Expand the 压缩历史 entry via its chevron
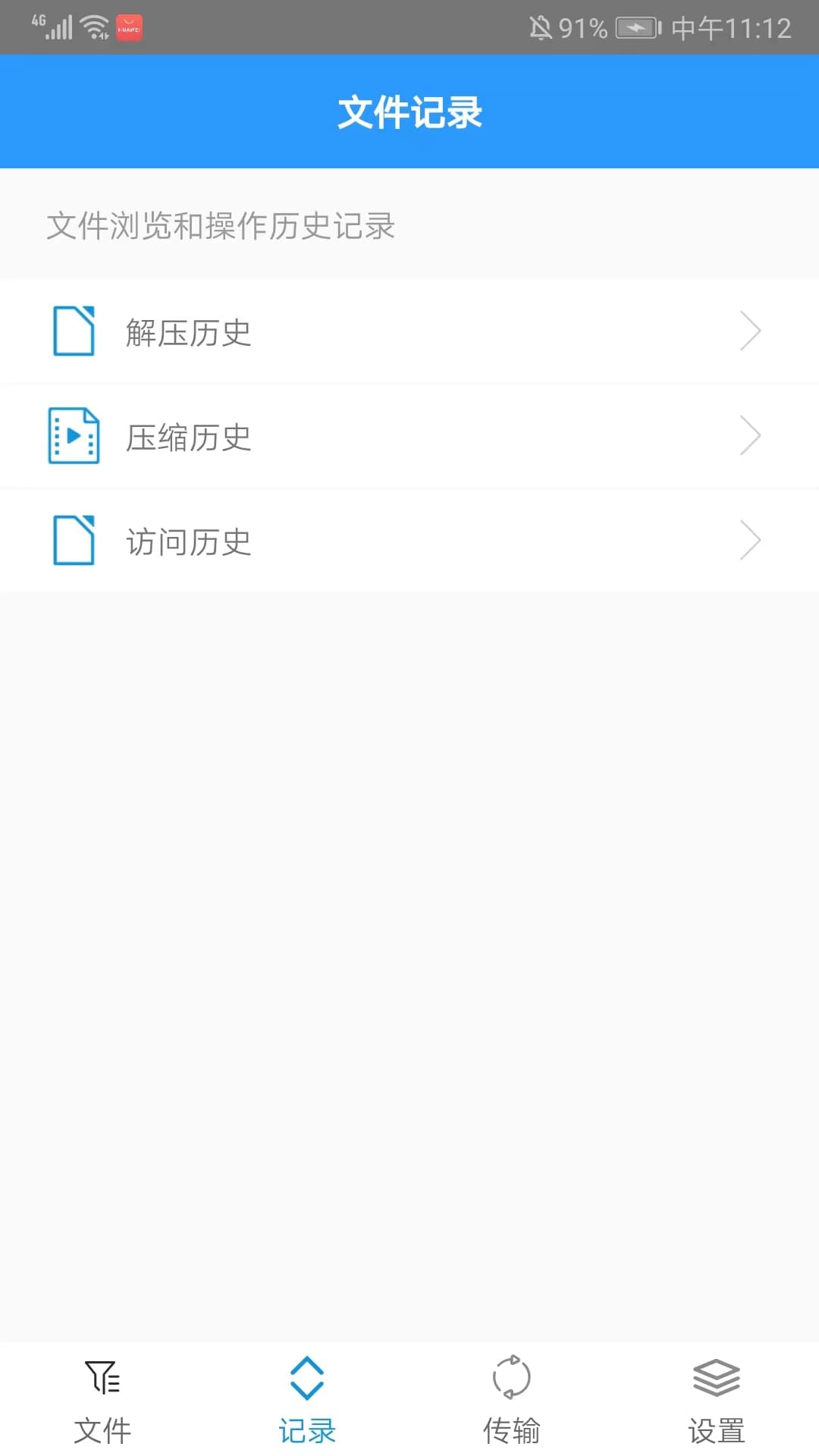Screen dimensions: 819x1456 point(750,436)
